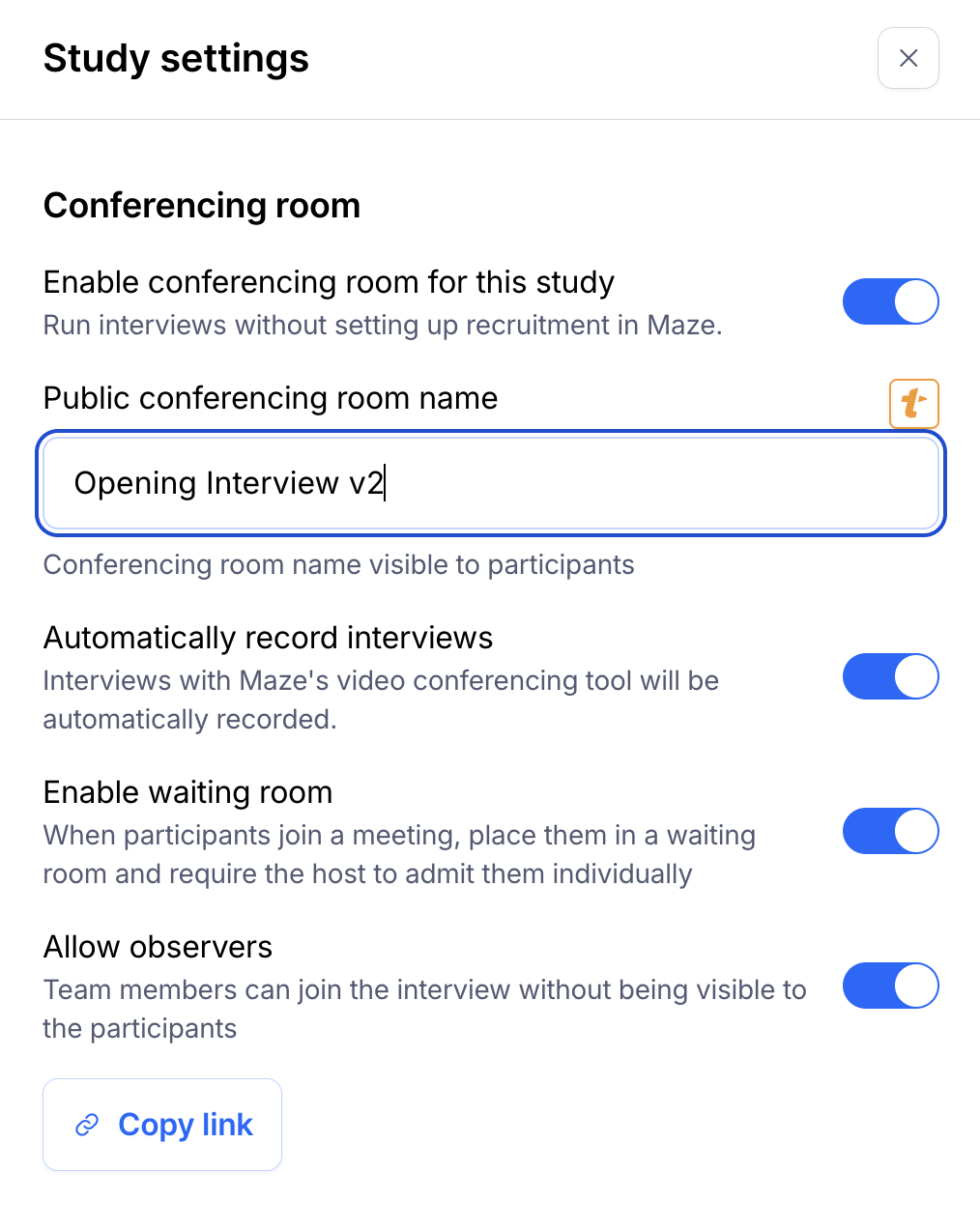Tap the Copy link button

click(162, 1125)
